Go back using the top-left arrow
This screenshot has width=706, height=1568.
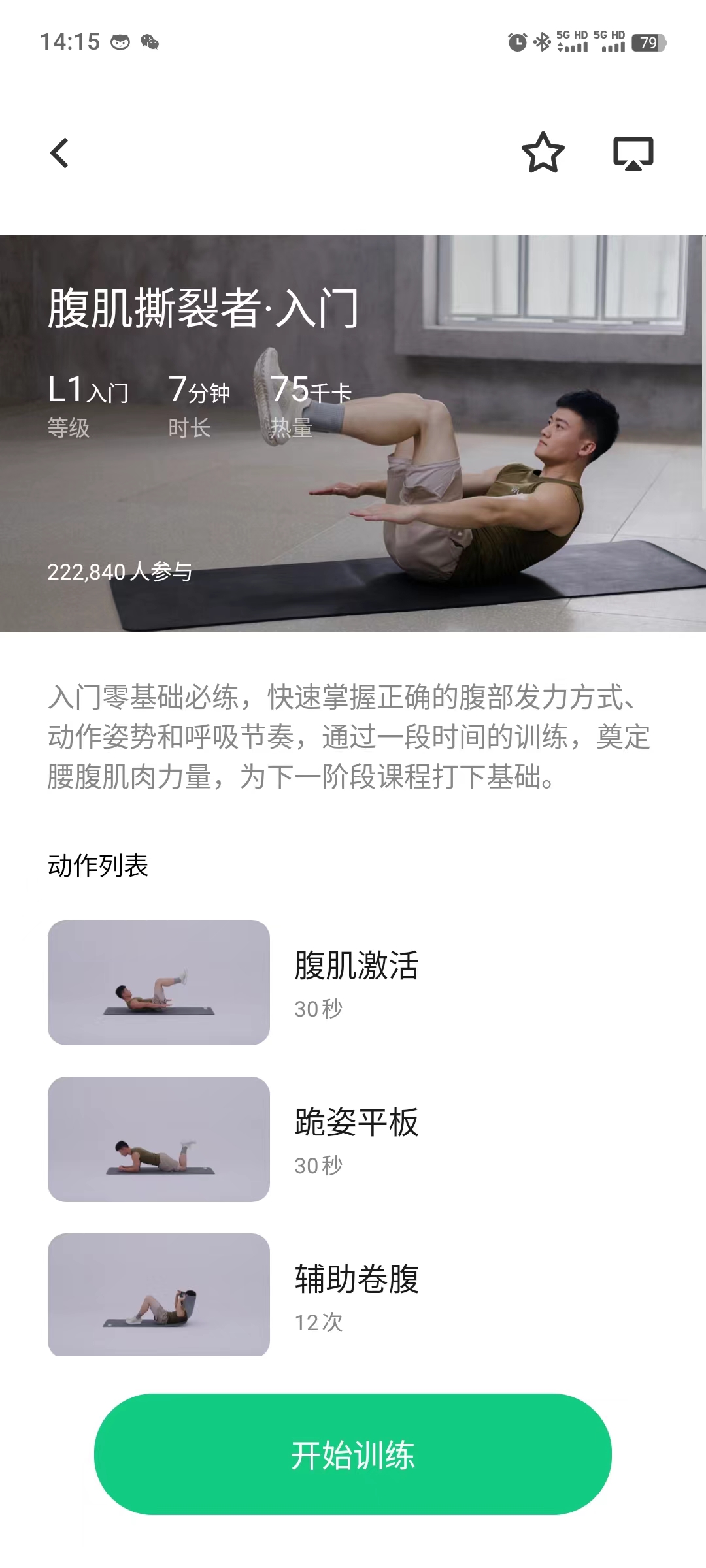59,154
